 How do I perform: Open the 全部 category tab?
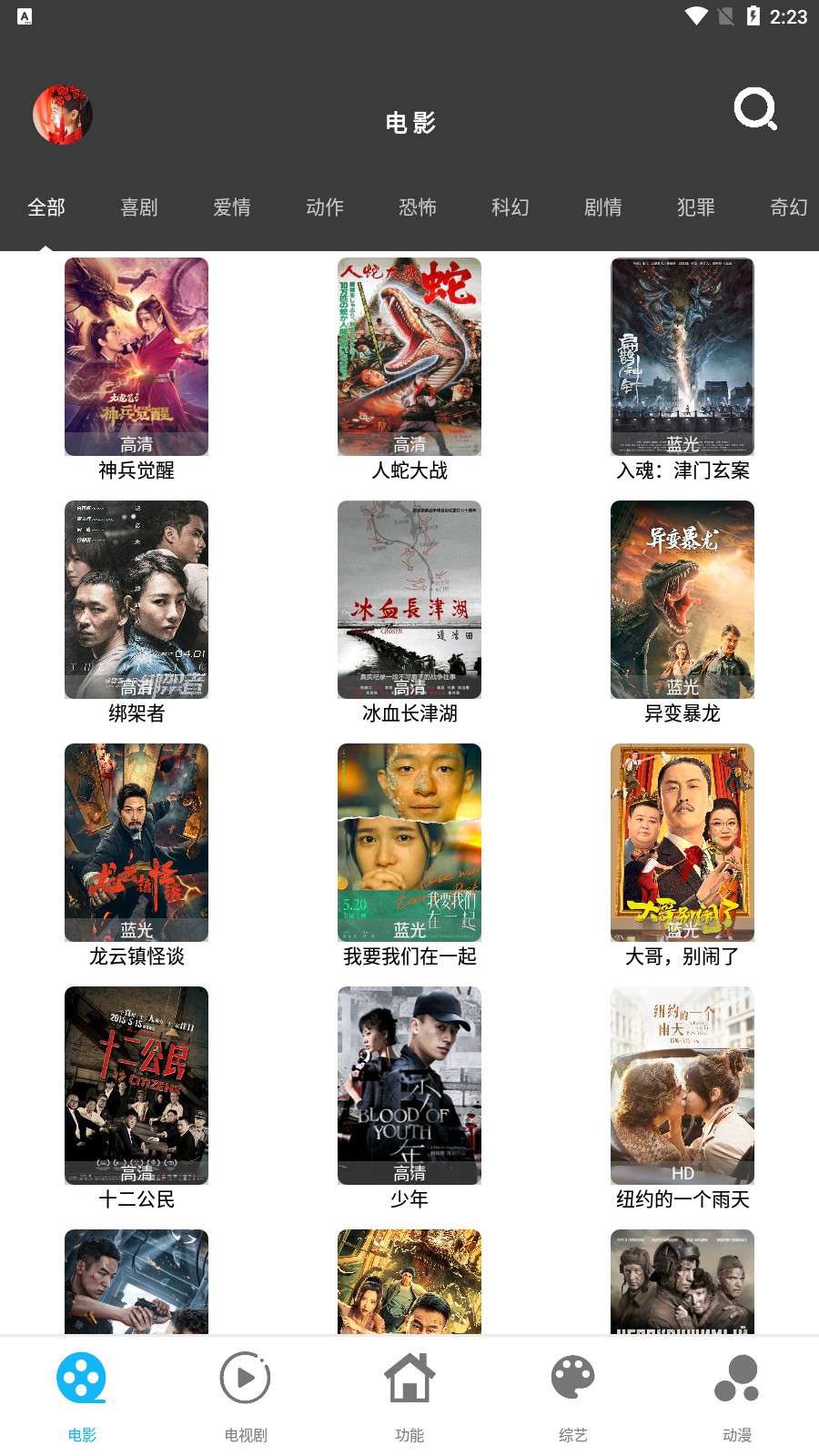pyautogui.click(x=47, y=208)
